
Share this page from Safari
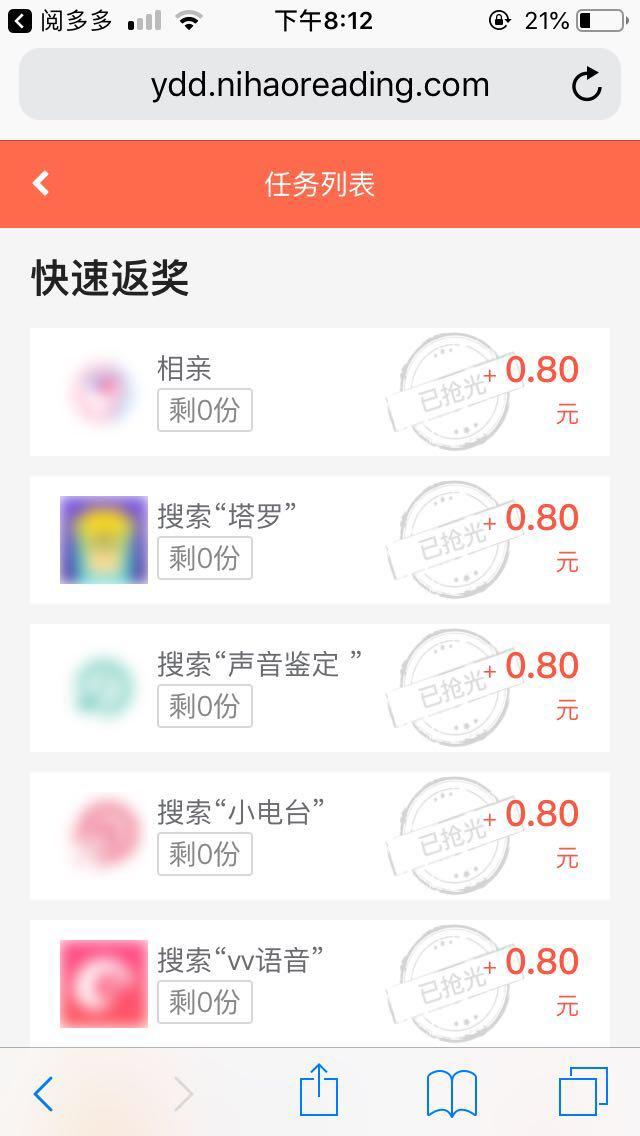319,1090
